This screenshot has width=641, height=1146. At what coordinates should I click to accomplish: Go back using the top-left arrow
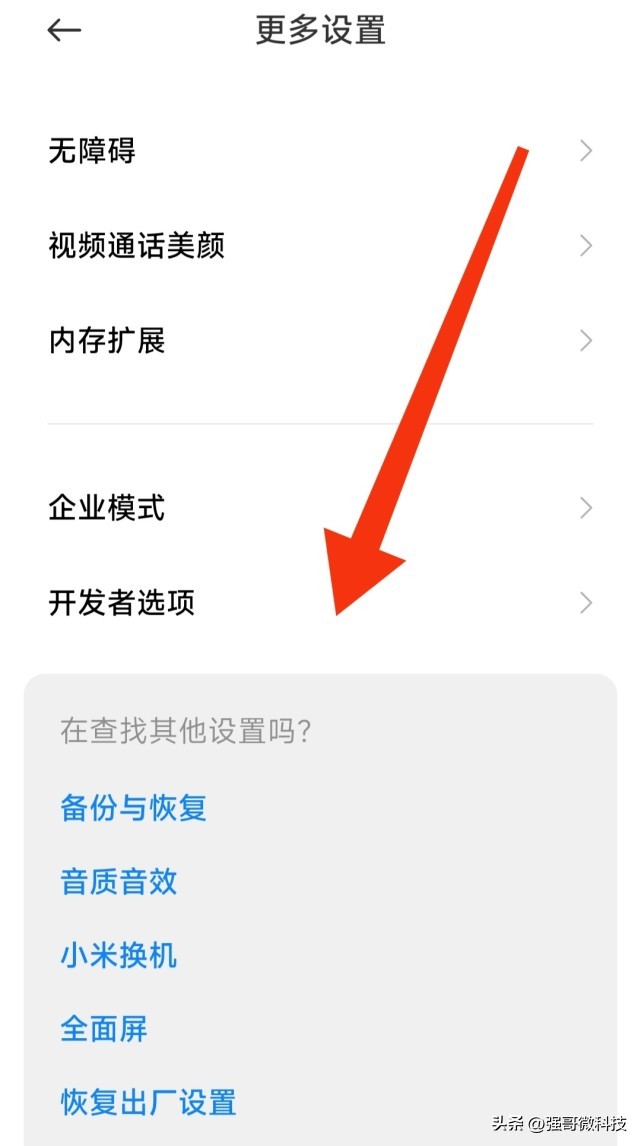coord(65,31)
